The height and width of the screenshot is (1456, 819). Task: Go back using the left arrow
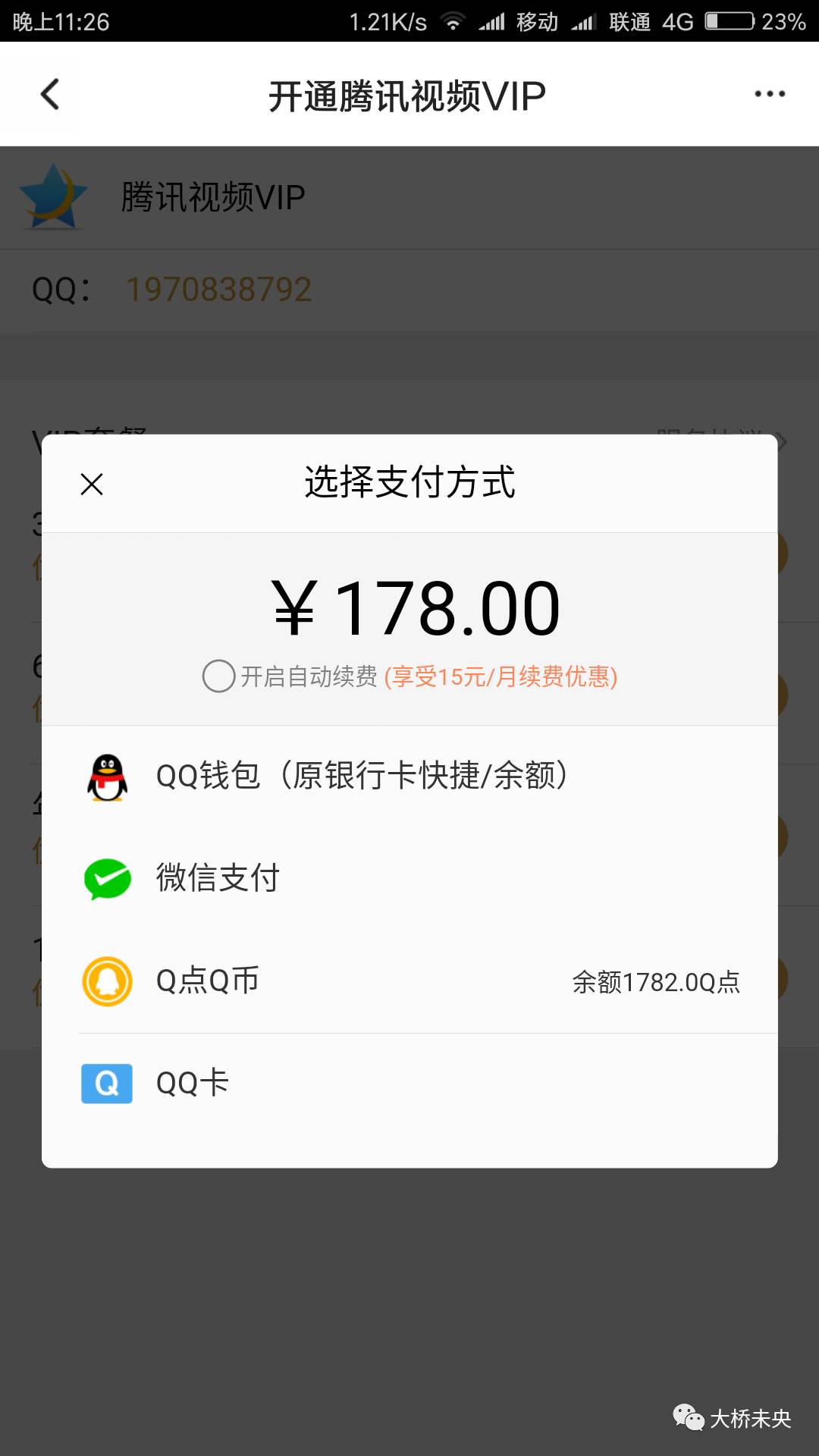click(49, 95)
